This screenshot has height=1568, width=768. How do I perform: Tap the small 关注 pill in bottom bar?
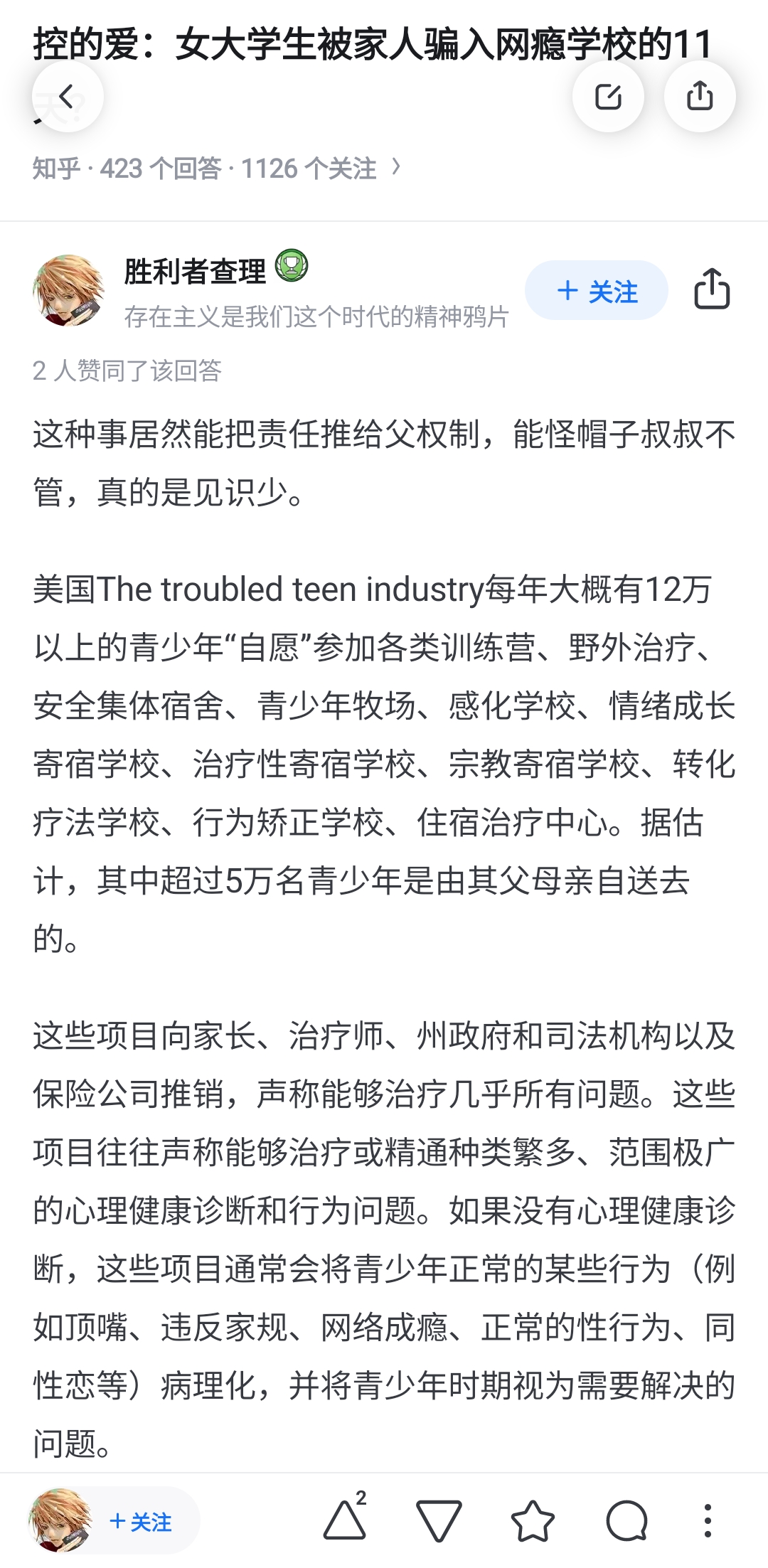141,1522
